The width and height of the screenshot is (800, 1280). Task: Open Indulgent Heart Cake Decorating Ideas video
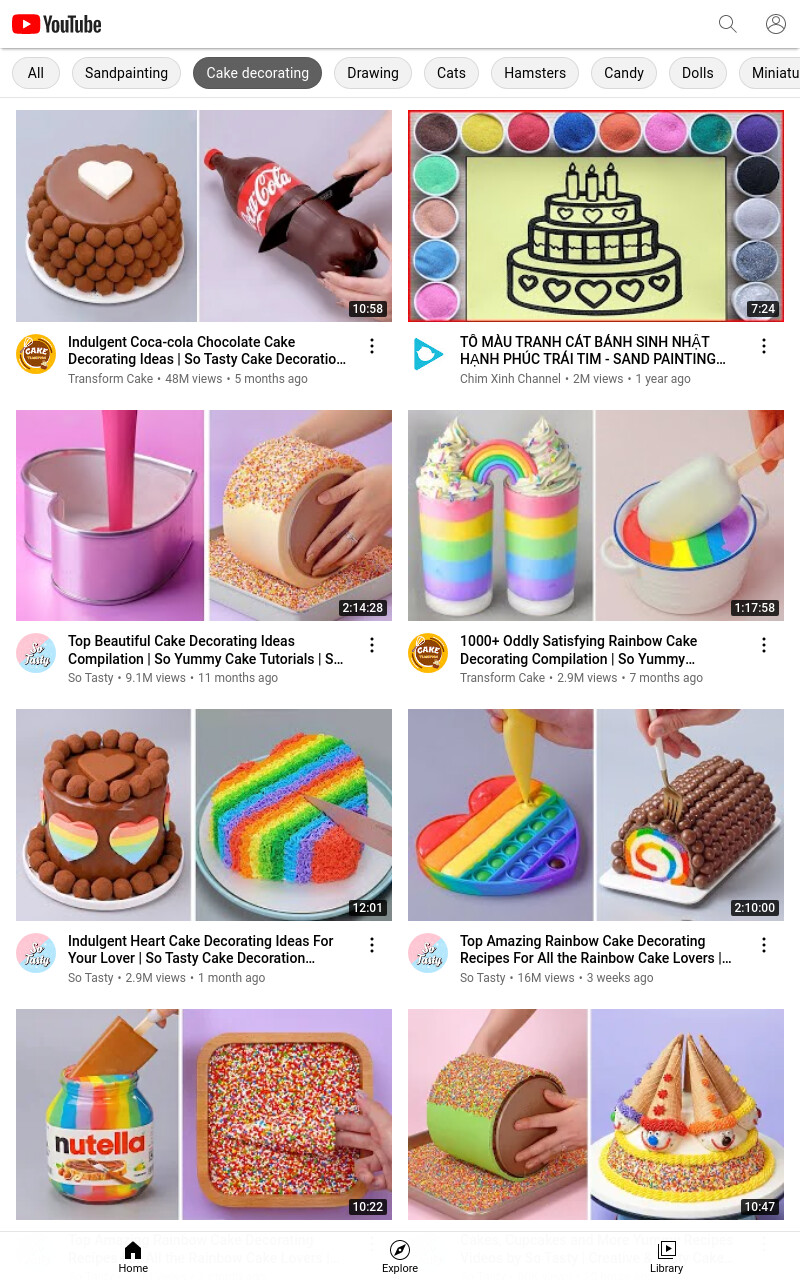pos(204,815)
